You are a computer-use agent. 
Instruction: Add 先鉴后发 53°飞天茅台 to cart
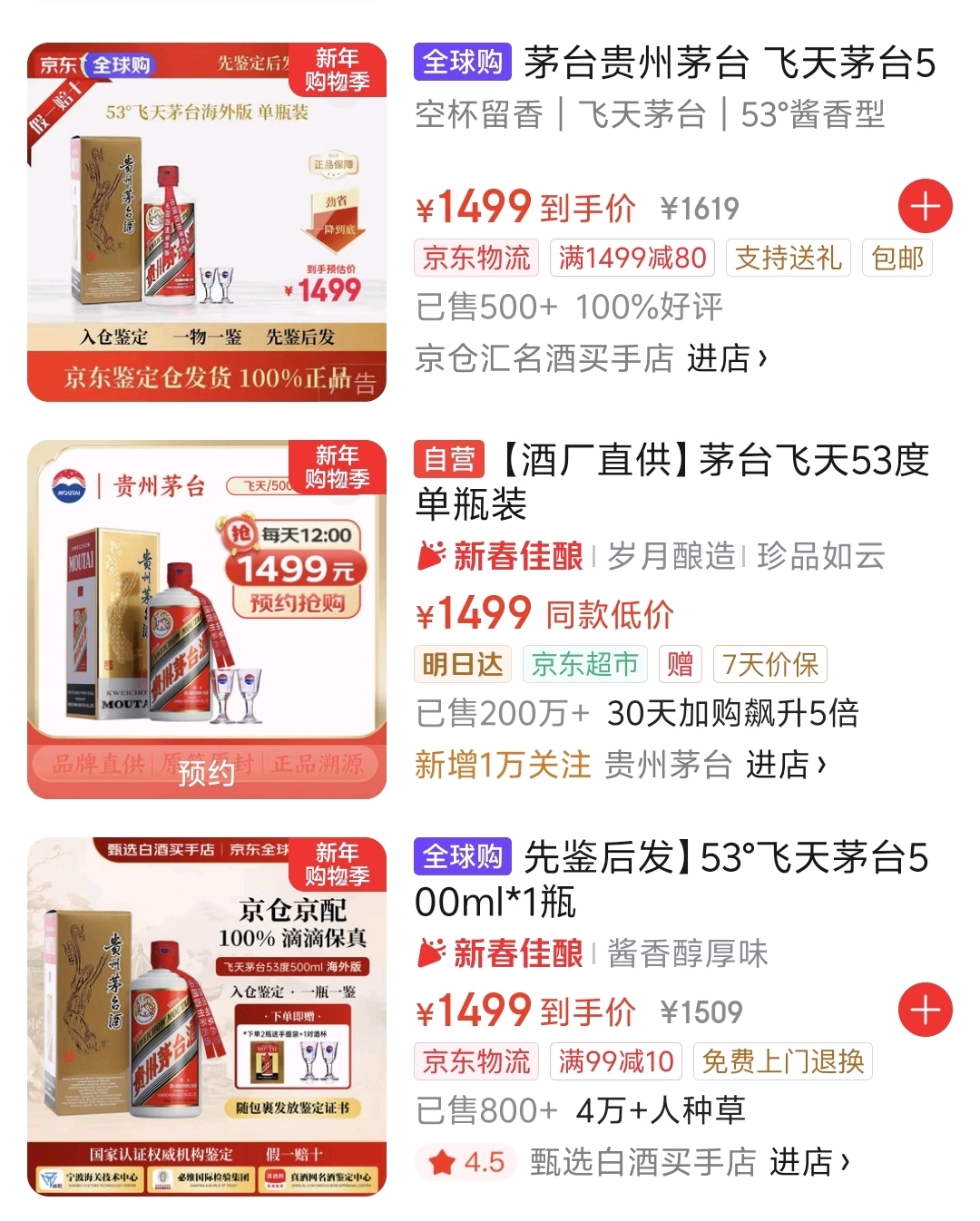(925, 1011)
